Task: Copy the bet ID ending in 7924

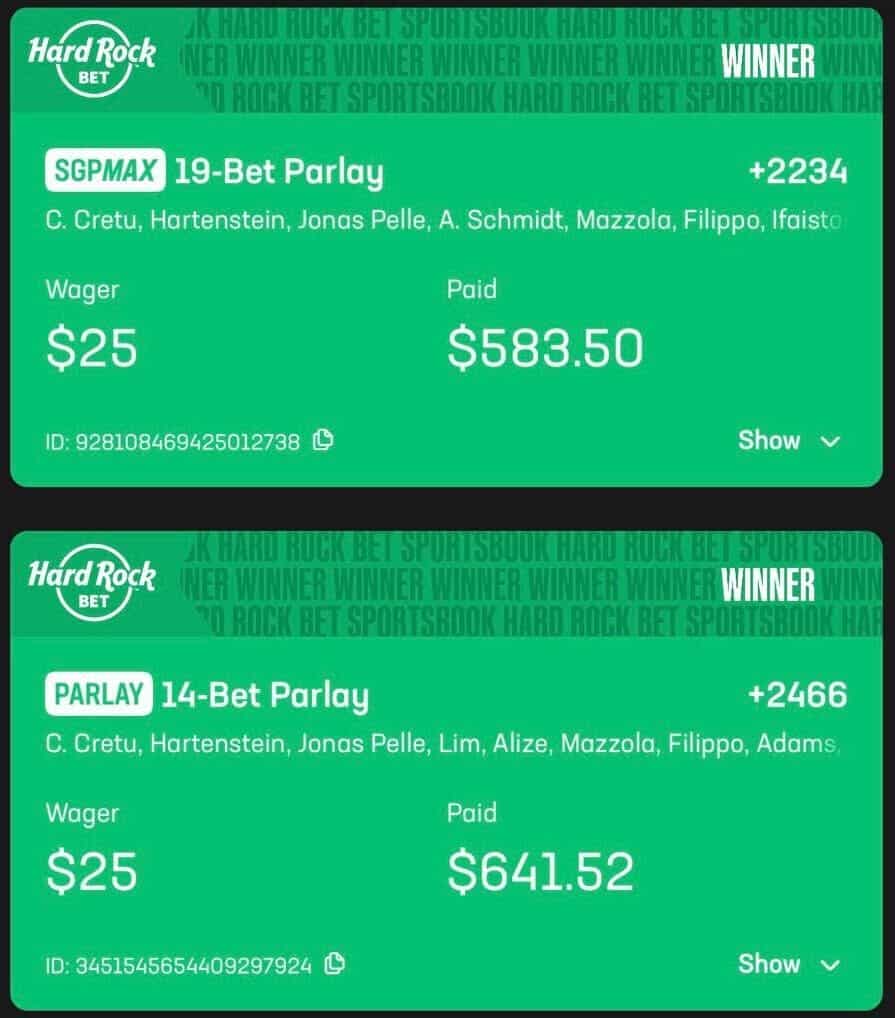Action: 336,964
